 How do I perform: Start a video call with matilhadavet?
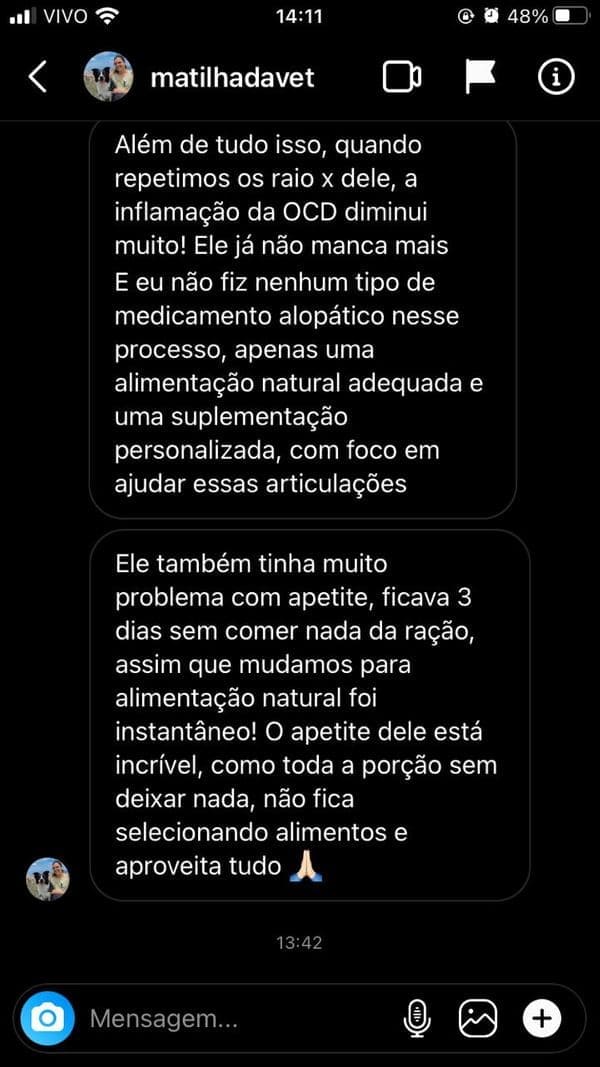point(402,77)
